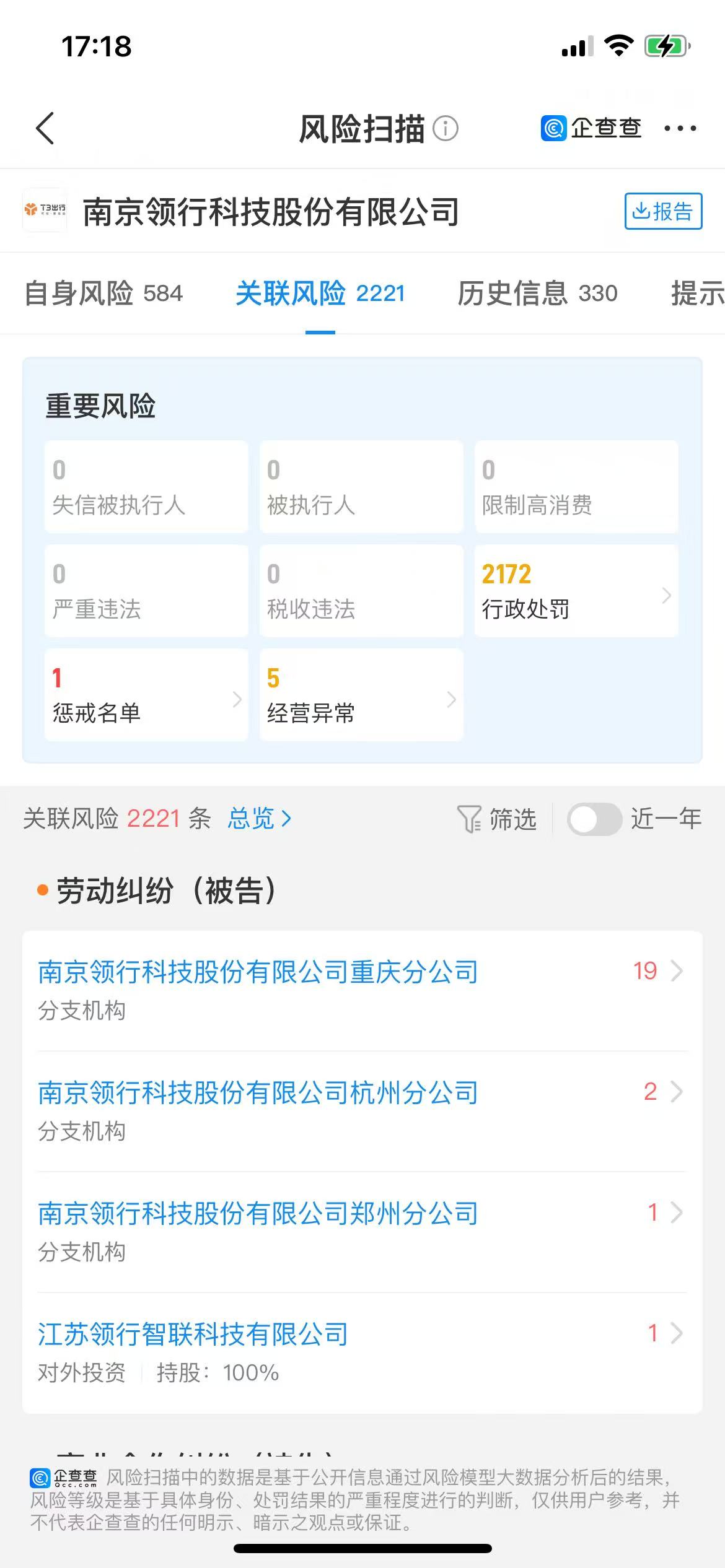Image resolution: width=725 pixels, height=1568 pixels.
Task: Go back using the top-left arrow
Action: (x=45, y=128)
